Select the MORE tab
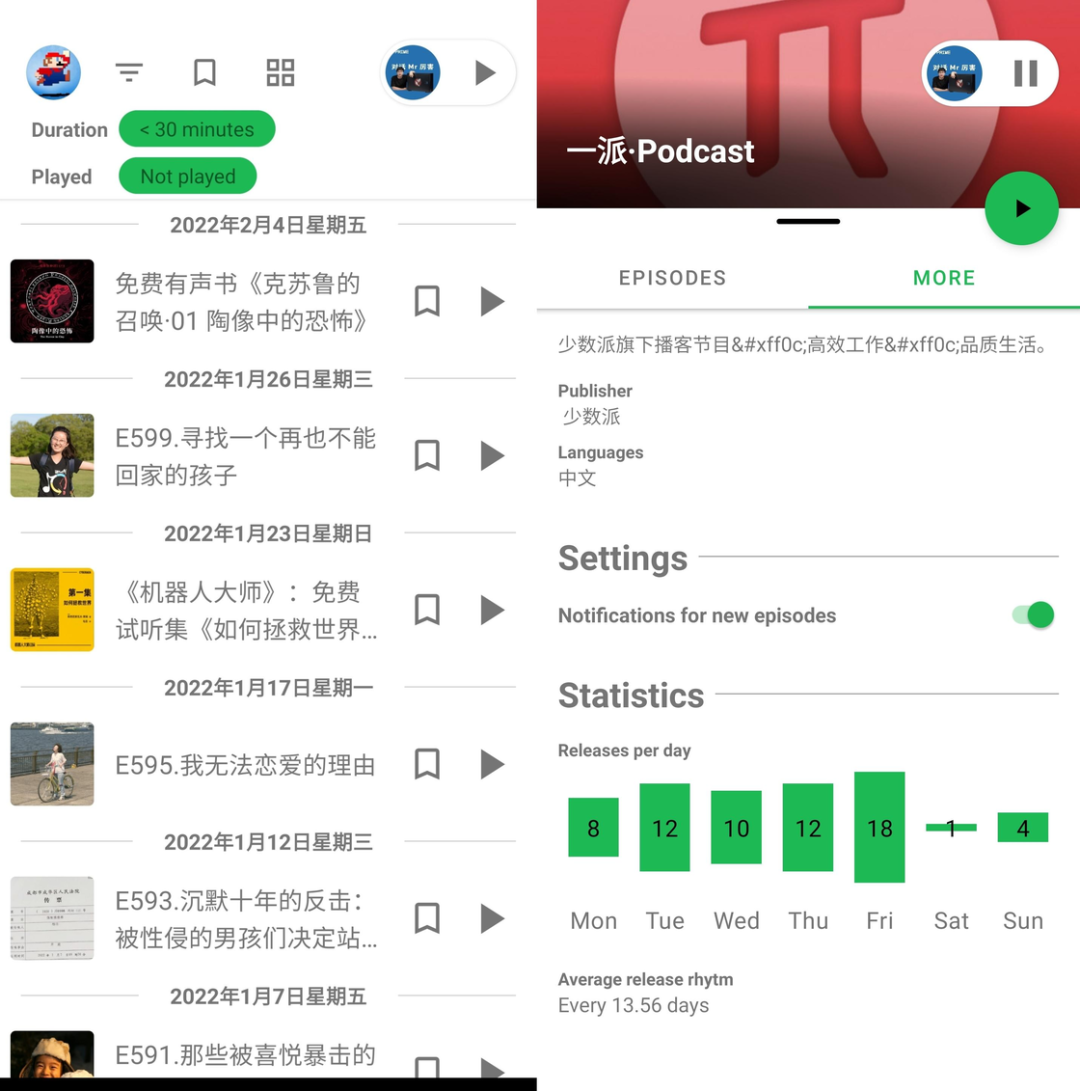 pos(943,278)
